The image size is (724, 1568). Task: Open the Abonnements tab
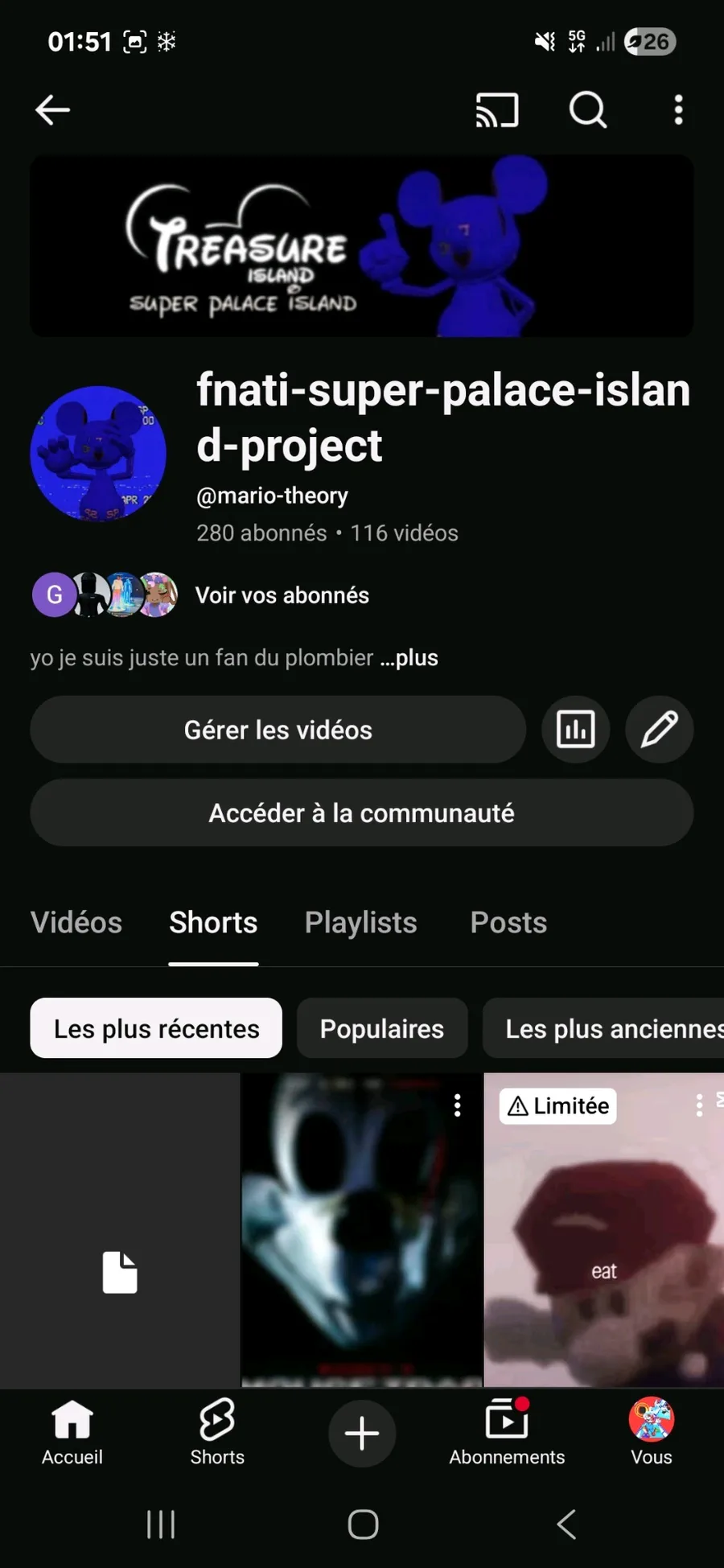pyautogui.click(x=507, y=1433)
